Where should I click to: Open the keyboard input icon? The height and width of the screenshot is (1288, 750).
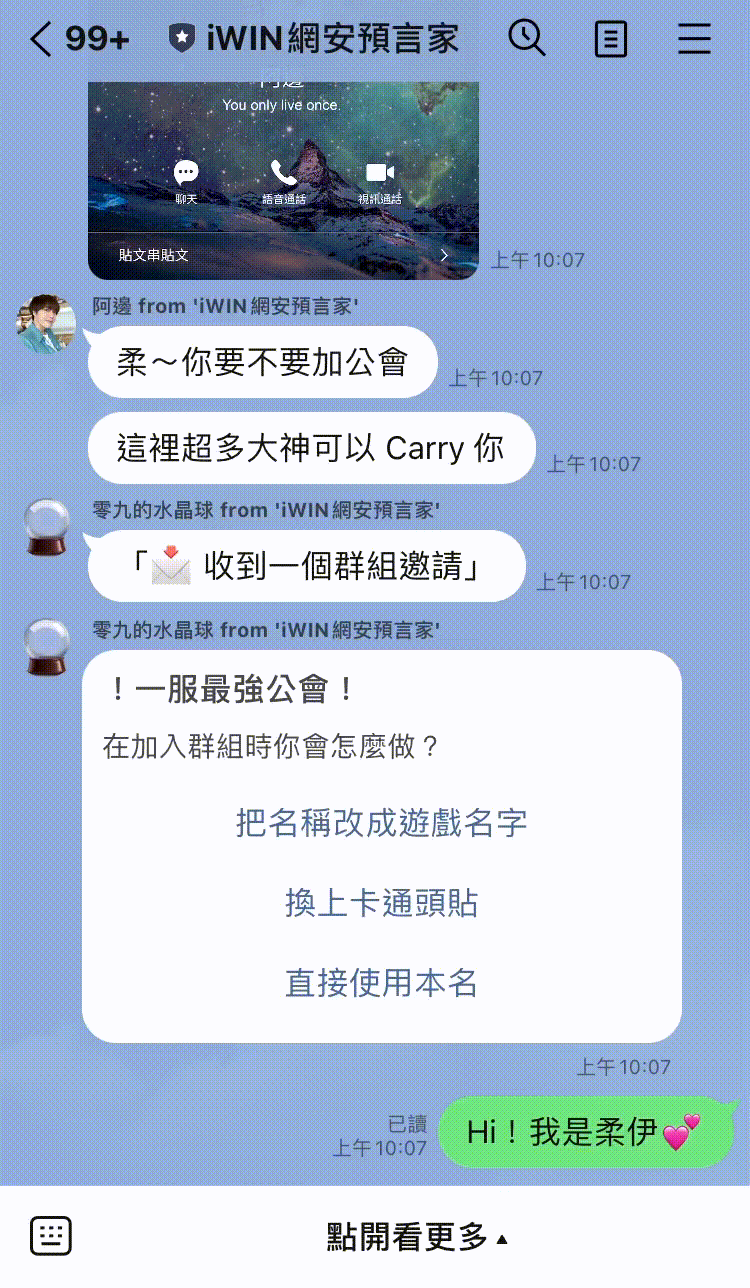(x=51, y=1236)
